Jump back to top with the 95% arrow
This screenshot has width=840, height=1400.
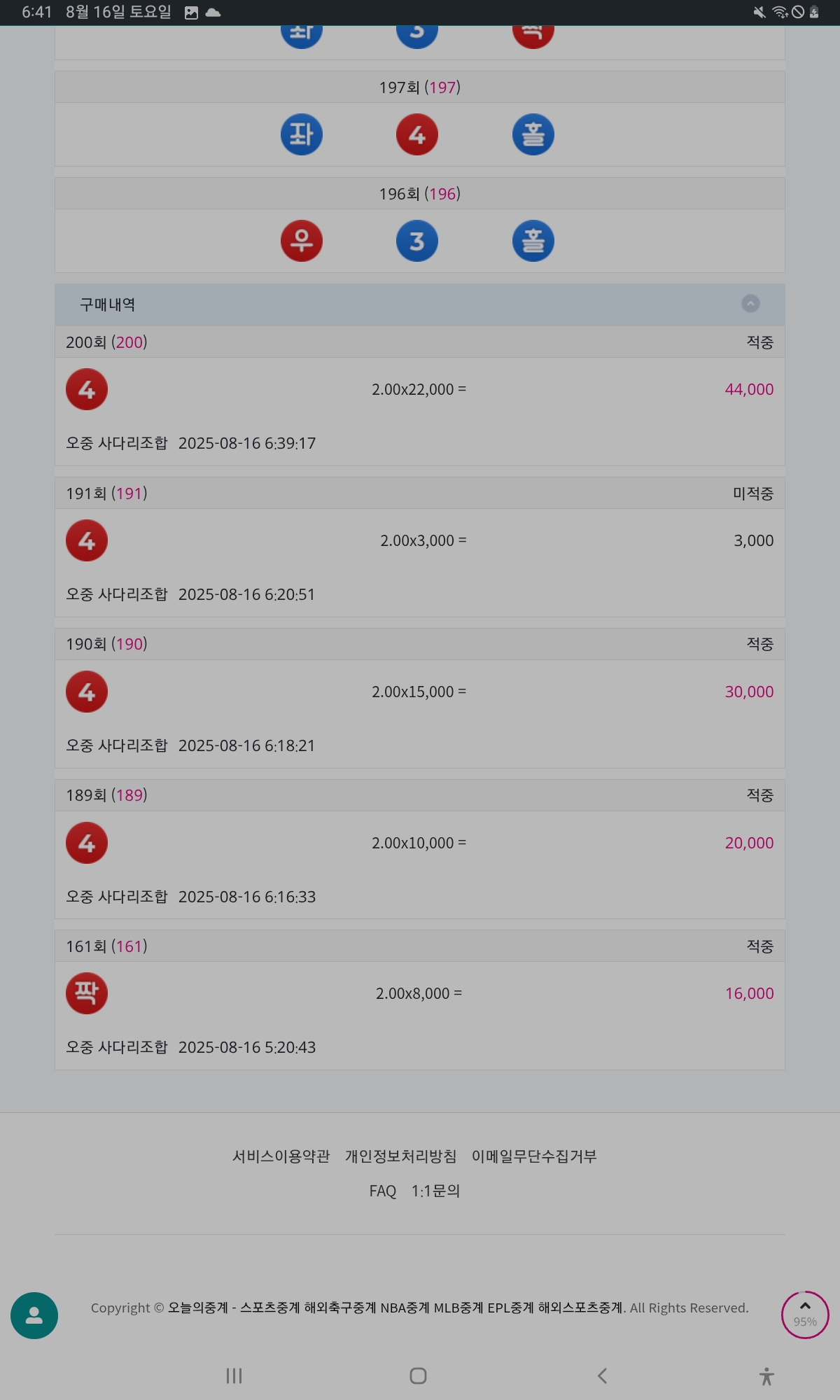(x=805, y=1315)
